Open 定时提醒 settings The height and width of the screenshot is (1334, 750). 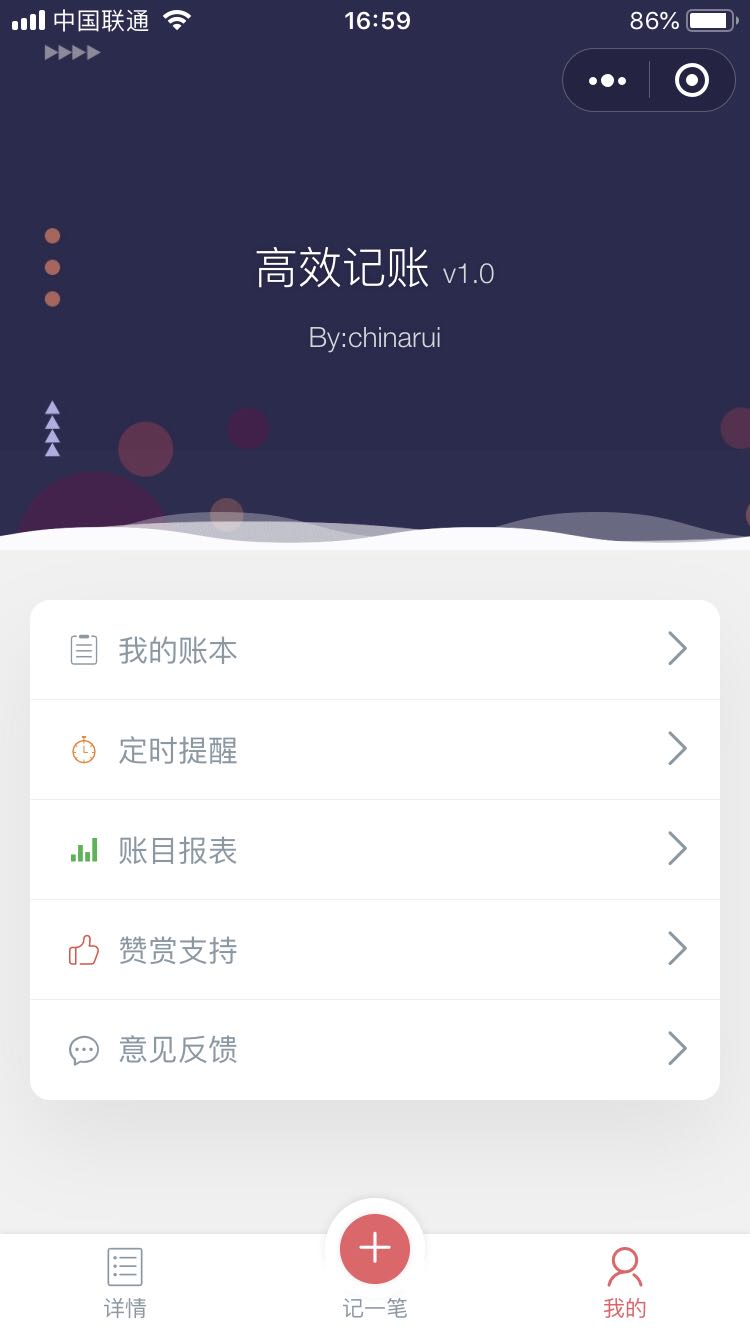coord(375,750)
